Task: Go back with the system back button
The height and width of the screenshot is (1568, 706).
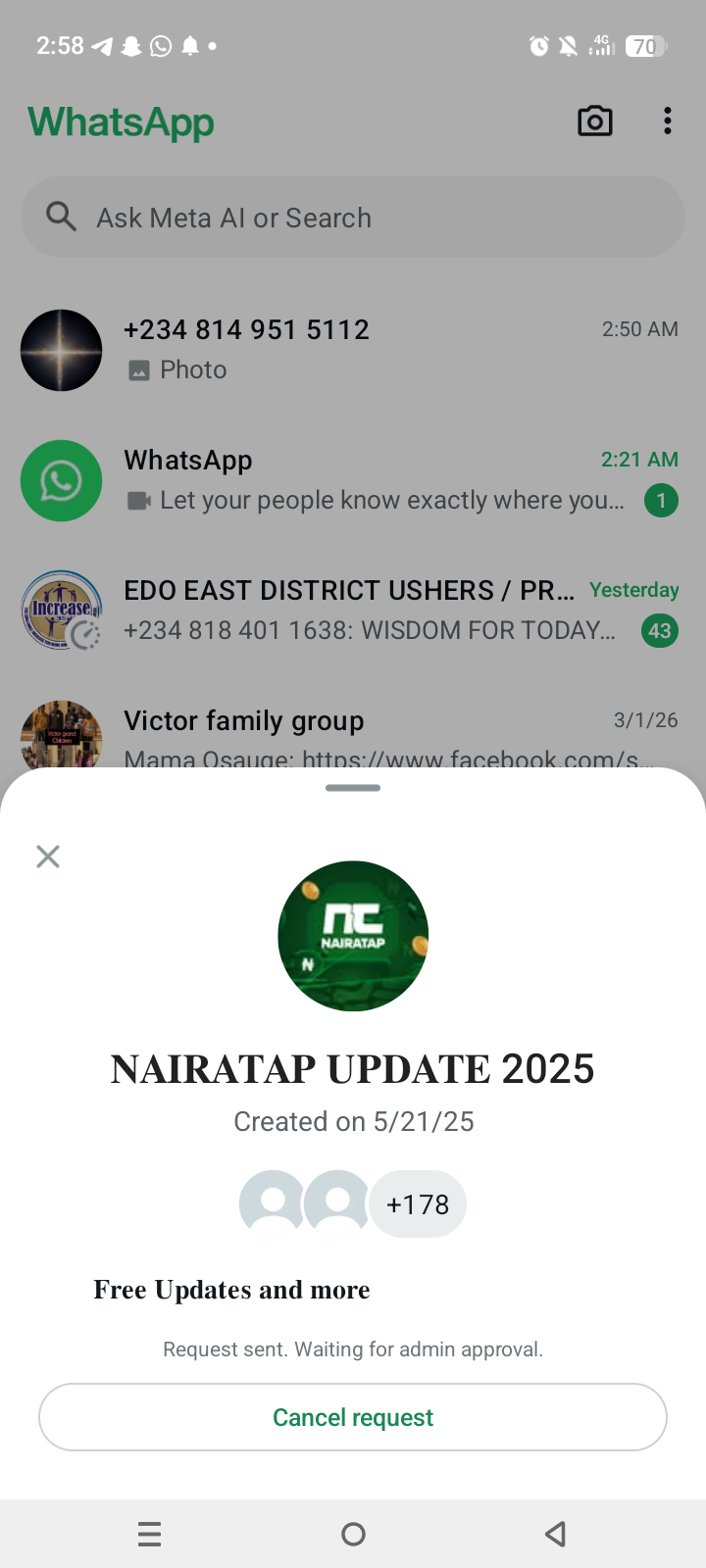Action: pyautogui.click(x=555, y=1534)
